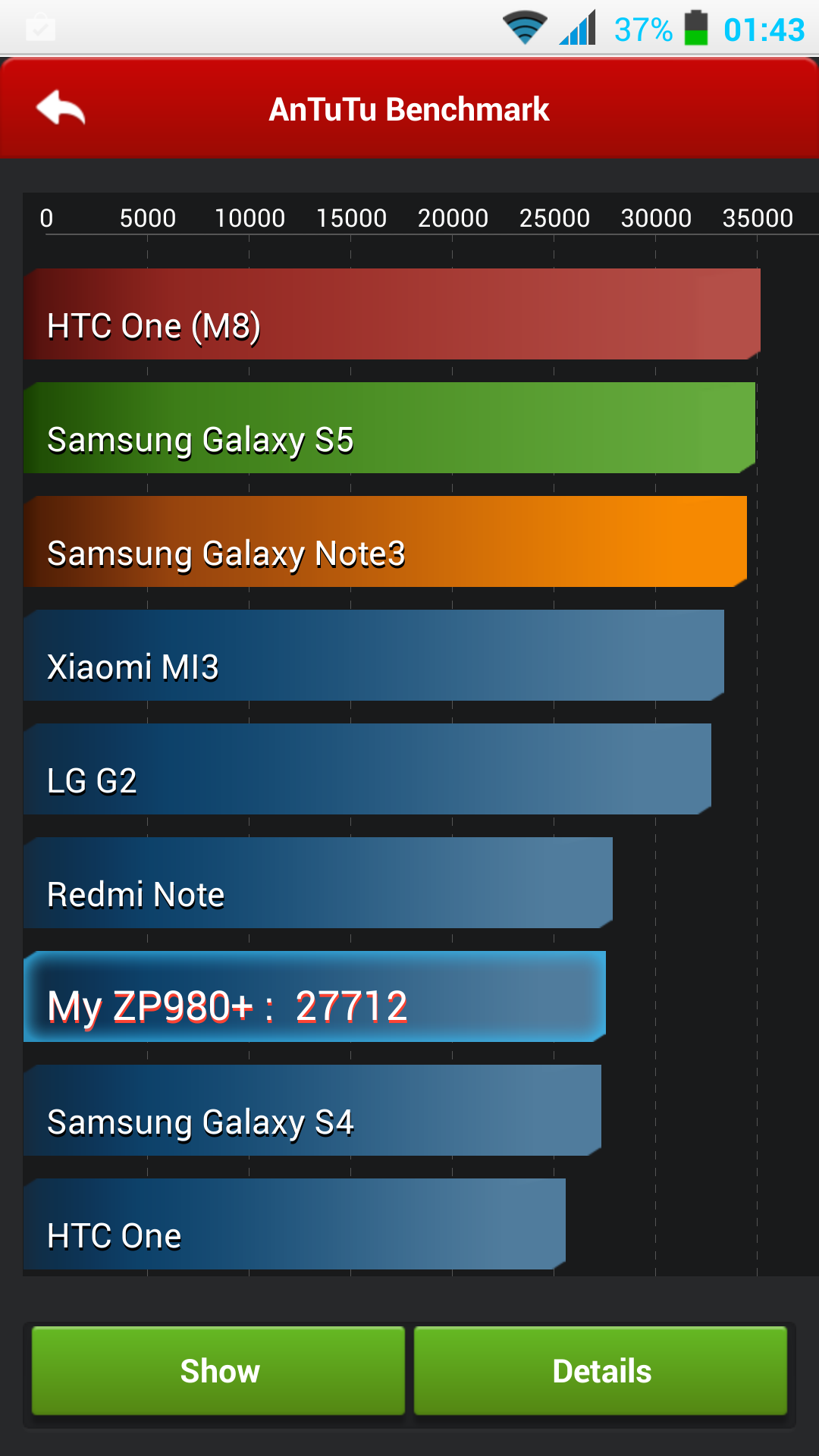Tap the back arrow in the header
The image size is (819, 1456).
pyautogui.click(x=61, y=108)
